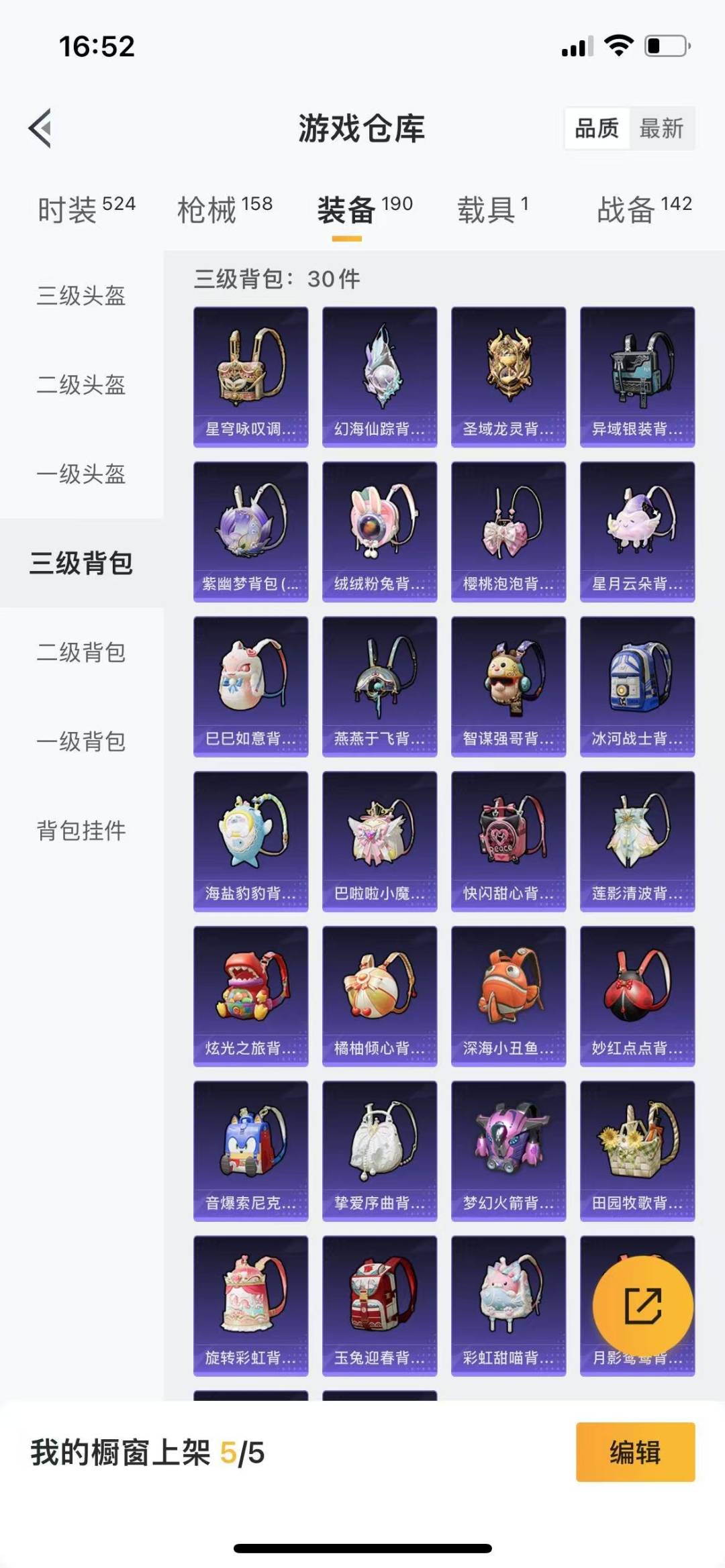This screenshot has width=725, height=1568.
Task: View the 深海小丑鱼 backpack item
Action: point(509,996)
